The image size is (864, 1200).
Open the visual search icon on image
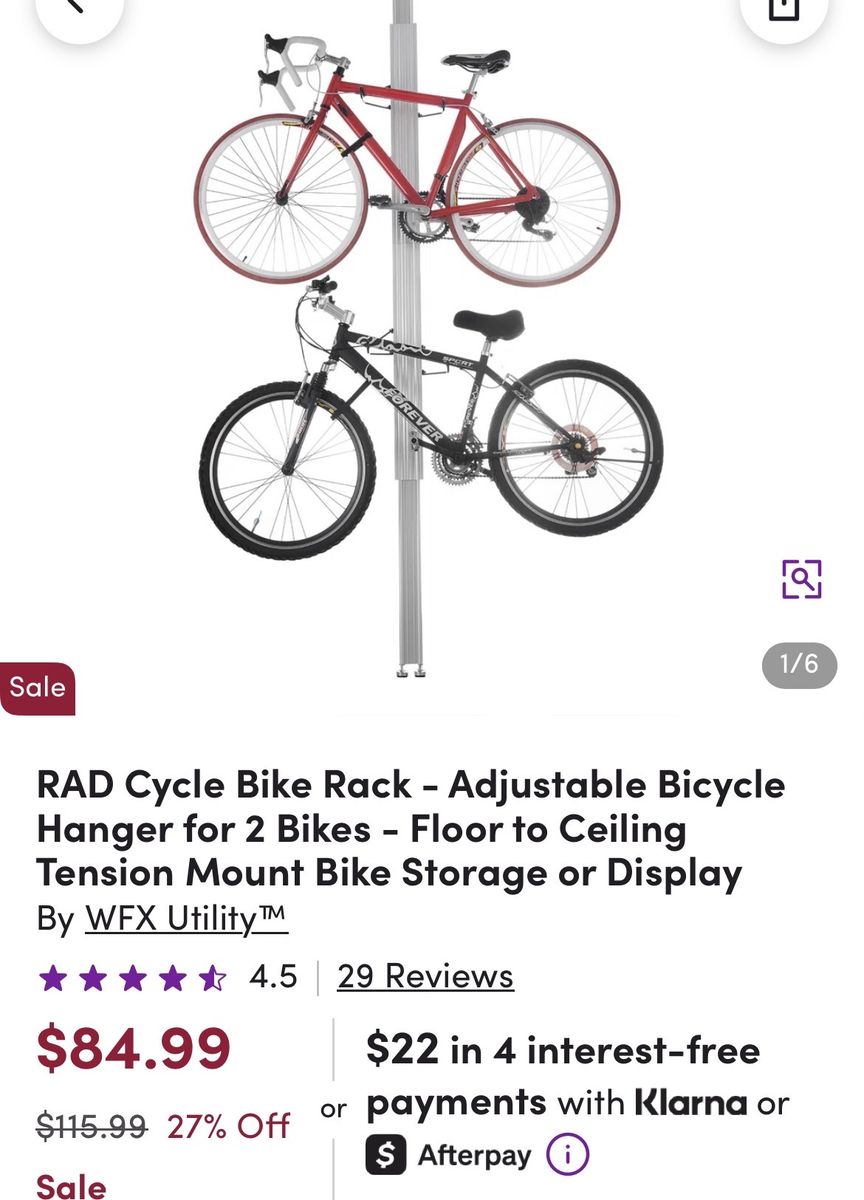pos(802,579)
